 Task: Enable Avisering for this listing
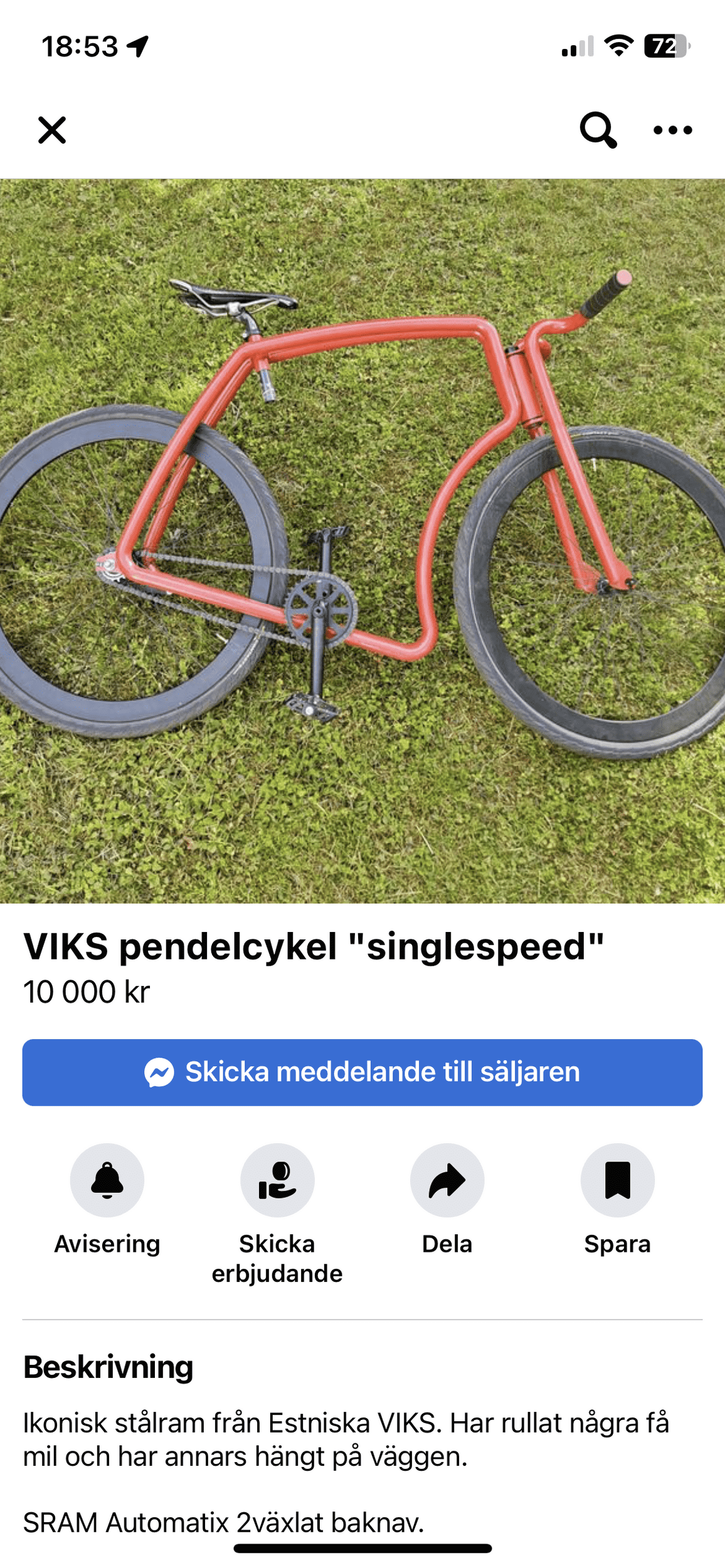click(x=107, y=1180)
